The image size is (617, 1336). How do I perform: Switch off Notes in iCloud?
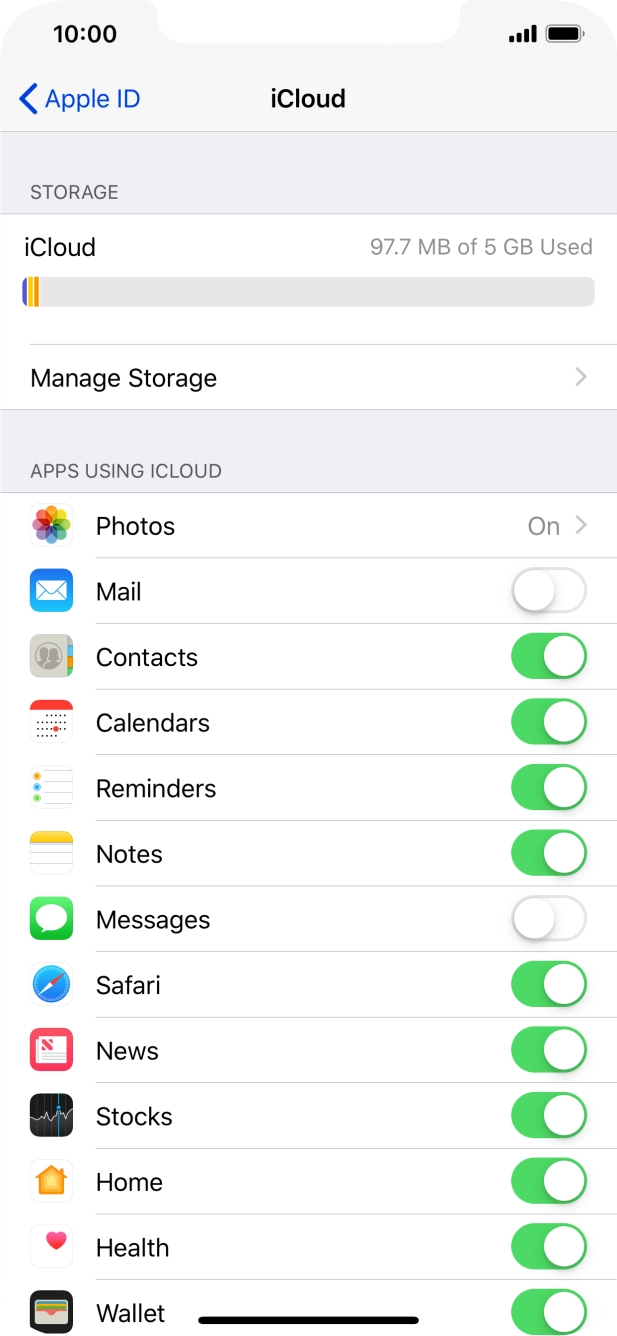[x=548, y=854]
